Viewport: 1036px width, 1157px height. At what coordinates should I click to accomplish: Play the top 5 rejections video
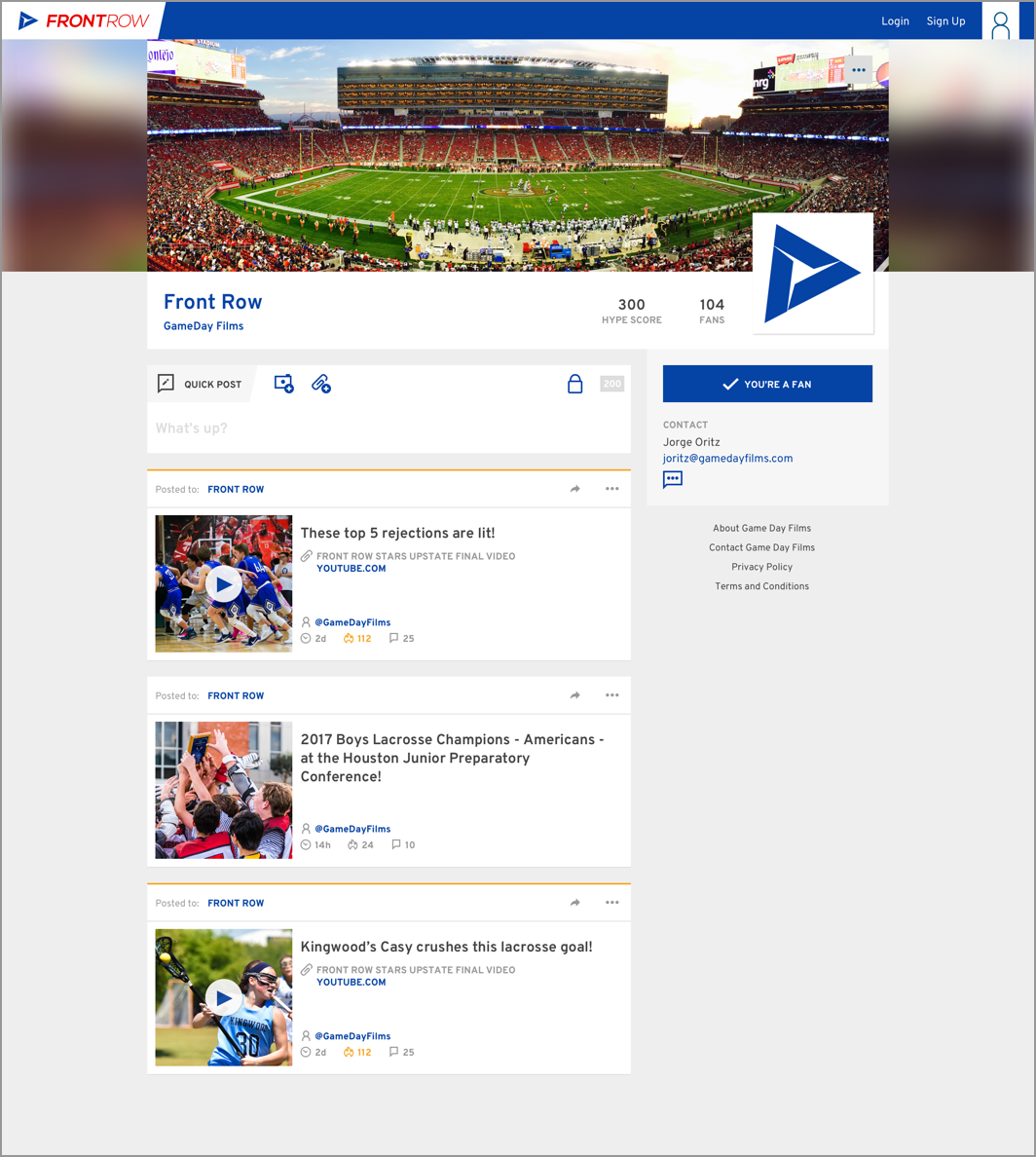click(224, 584)
